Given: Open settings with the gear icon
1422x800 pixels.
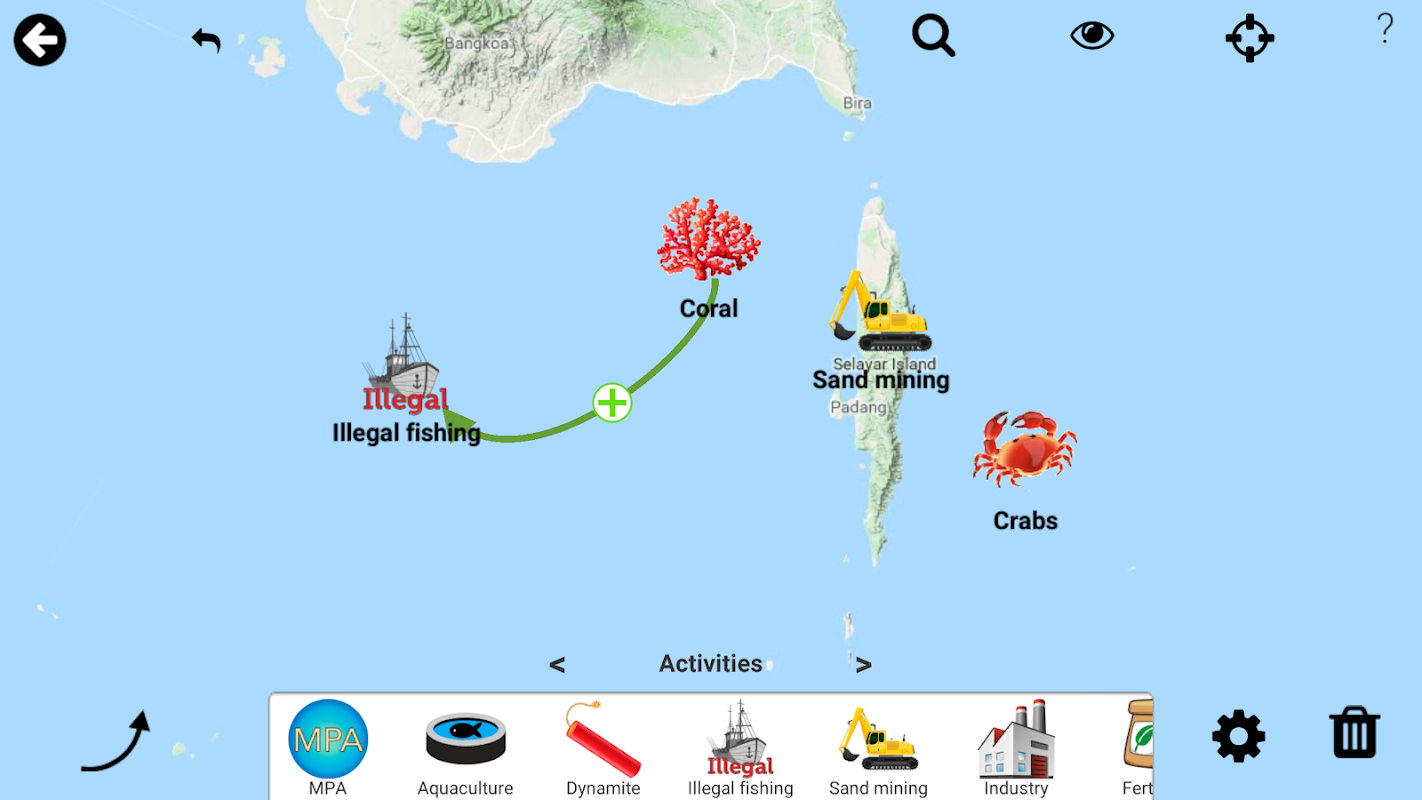Looking at the screenshot, I should point(1239,737).
